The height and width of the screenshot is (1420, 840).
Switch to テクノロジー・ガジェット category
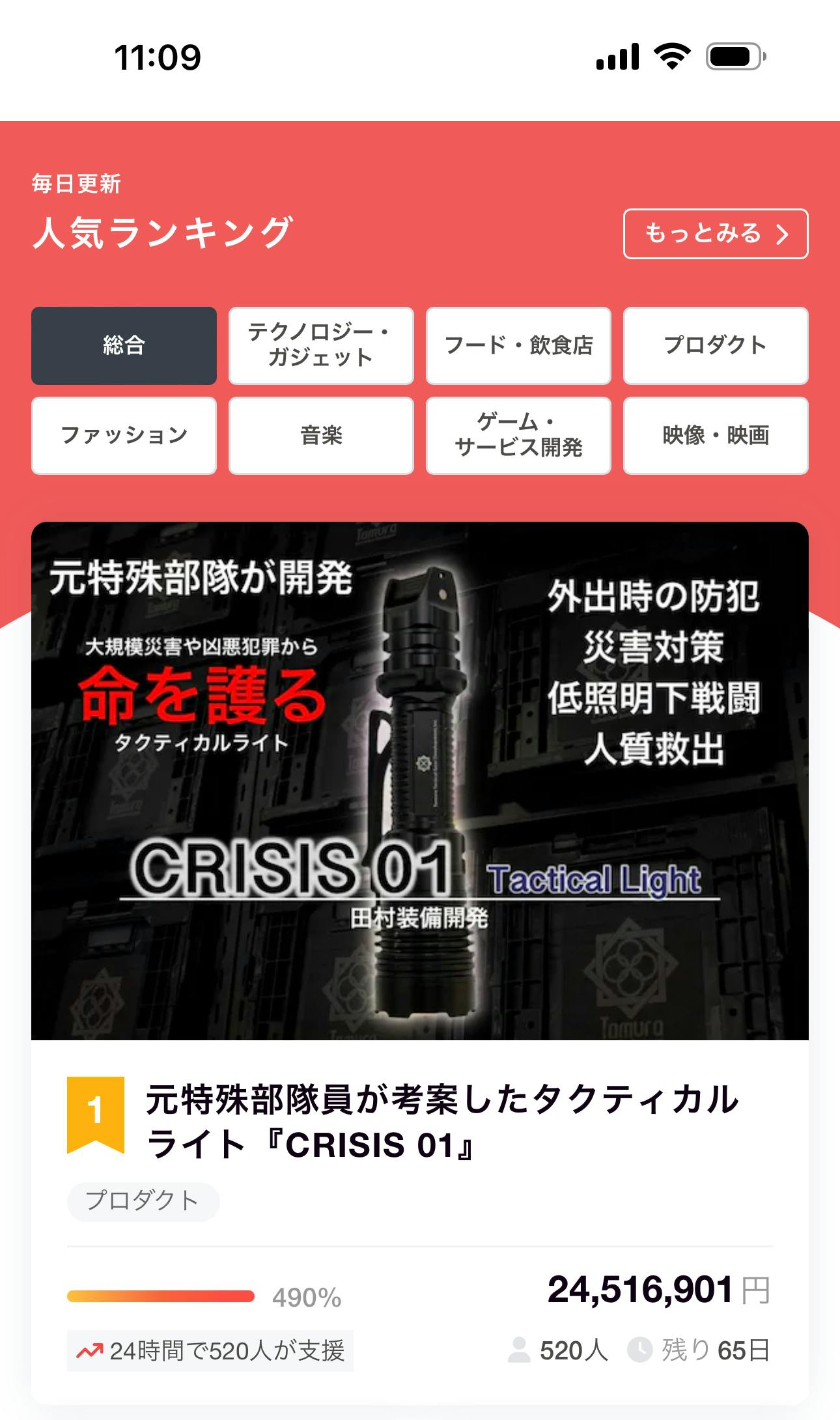321,346
